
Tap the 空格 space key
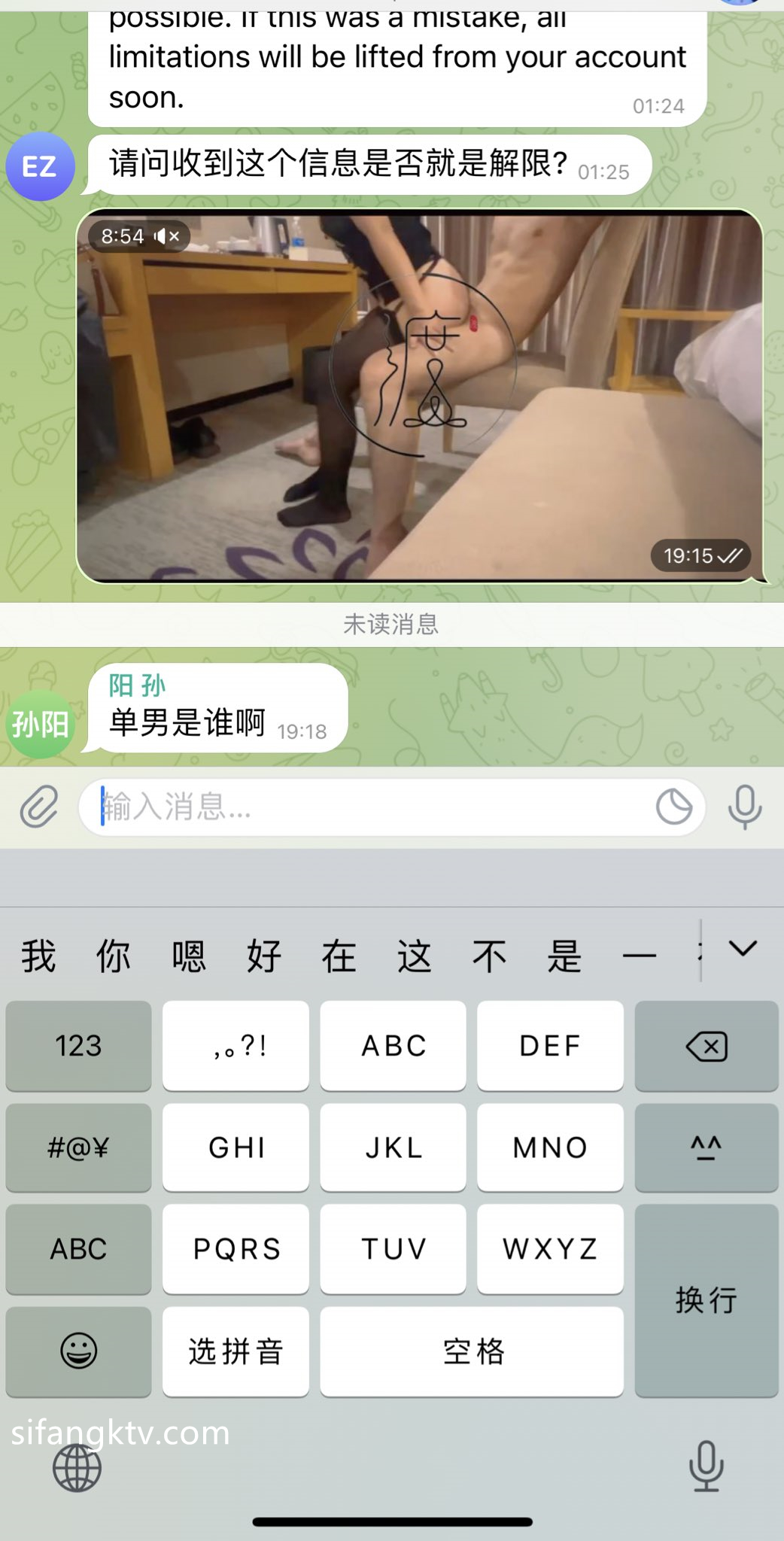point(472,1351)
